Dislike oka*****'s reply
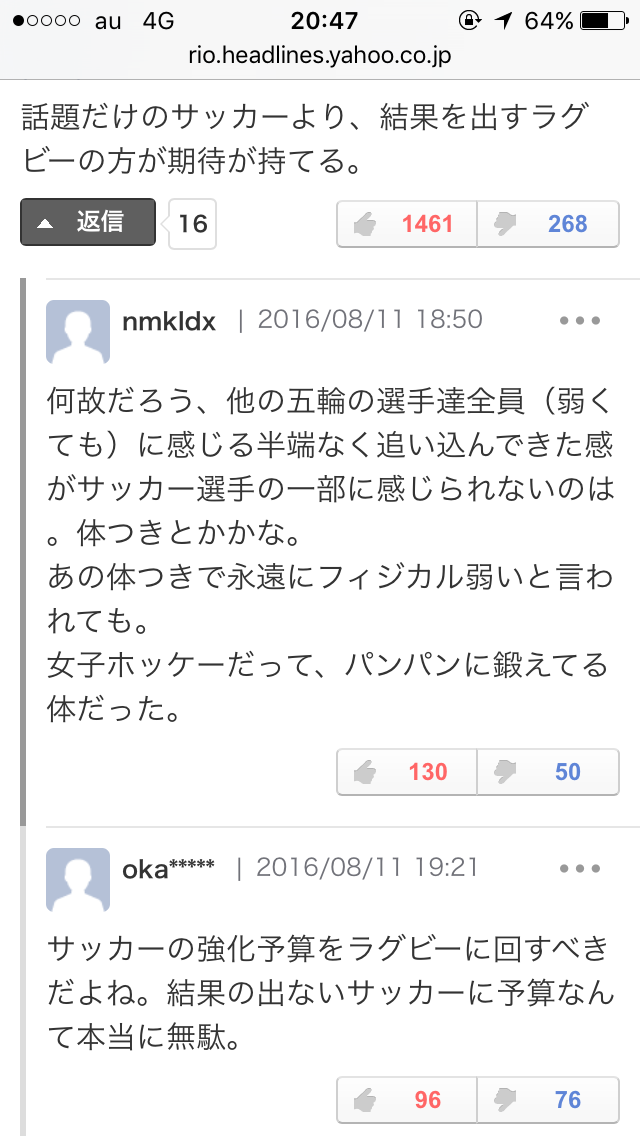 (x=548, y=1100)
